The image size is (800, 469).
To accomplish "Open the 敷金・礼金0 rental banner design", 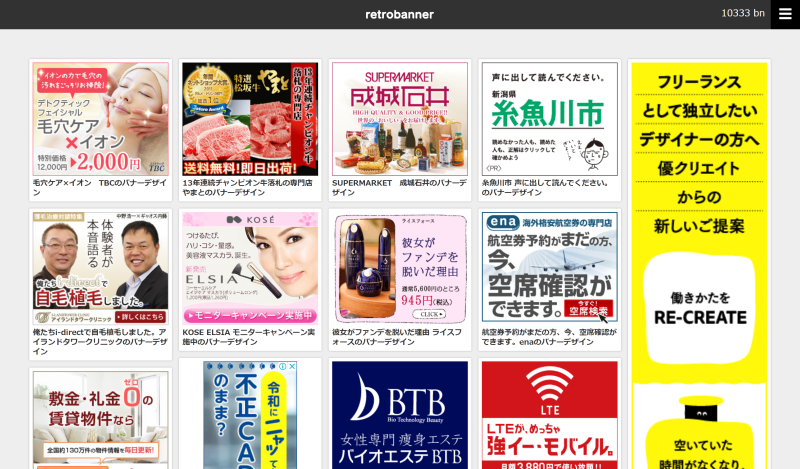I will click(x=100, y=420).
